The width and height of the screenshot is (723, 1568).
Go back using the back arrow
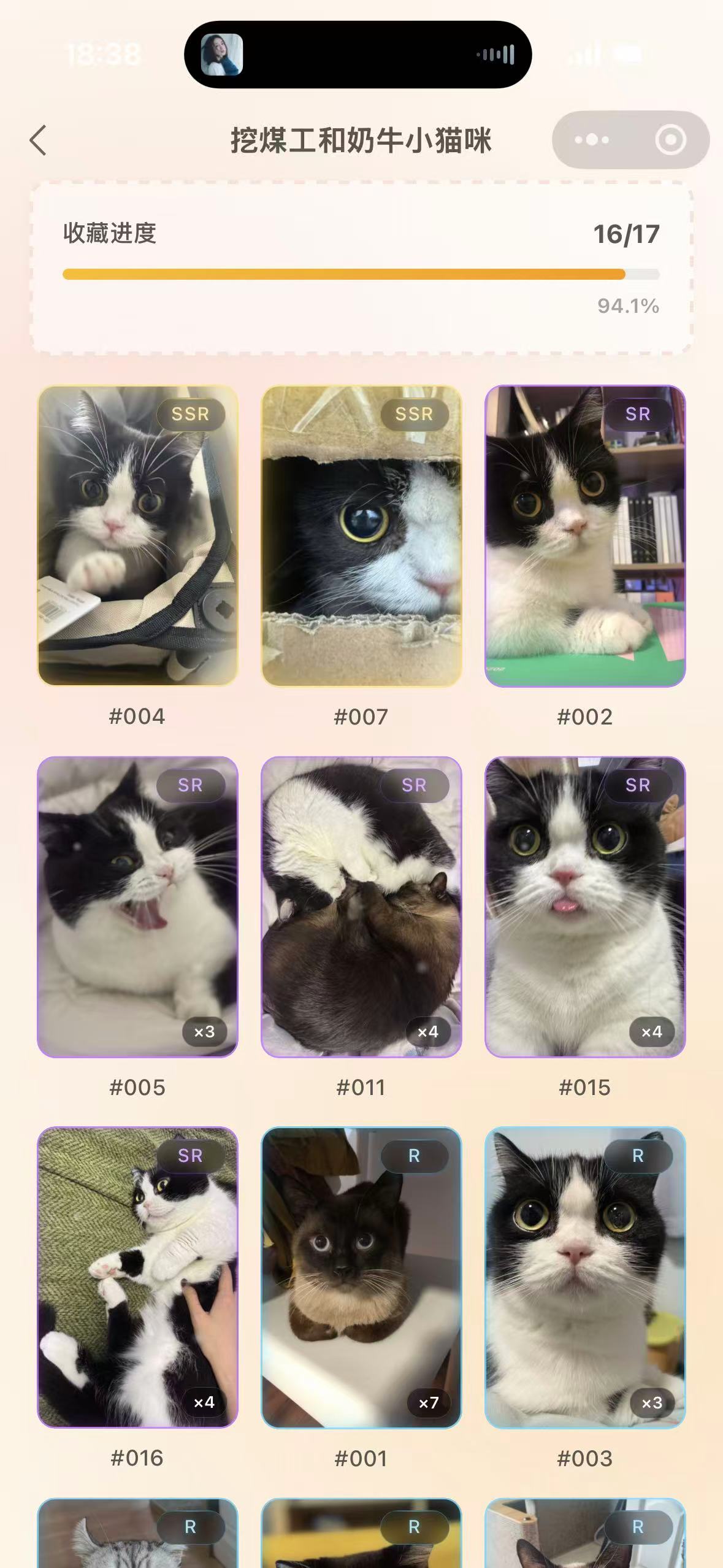38,140
